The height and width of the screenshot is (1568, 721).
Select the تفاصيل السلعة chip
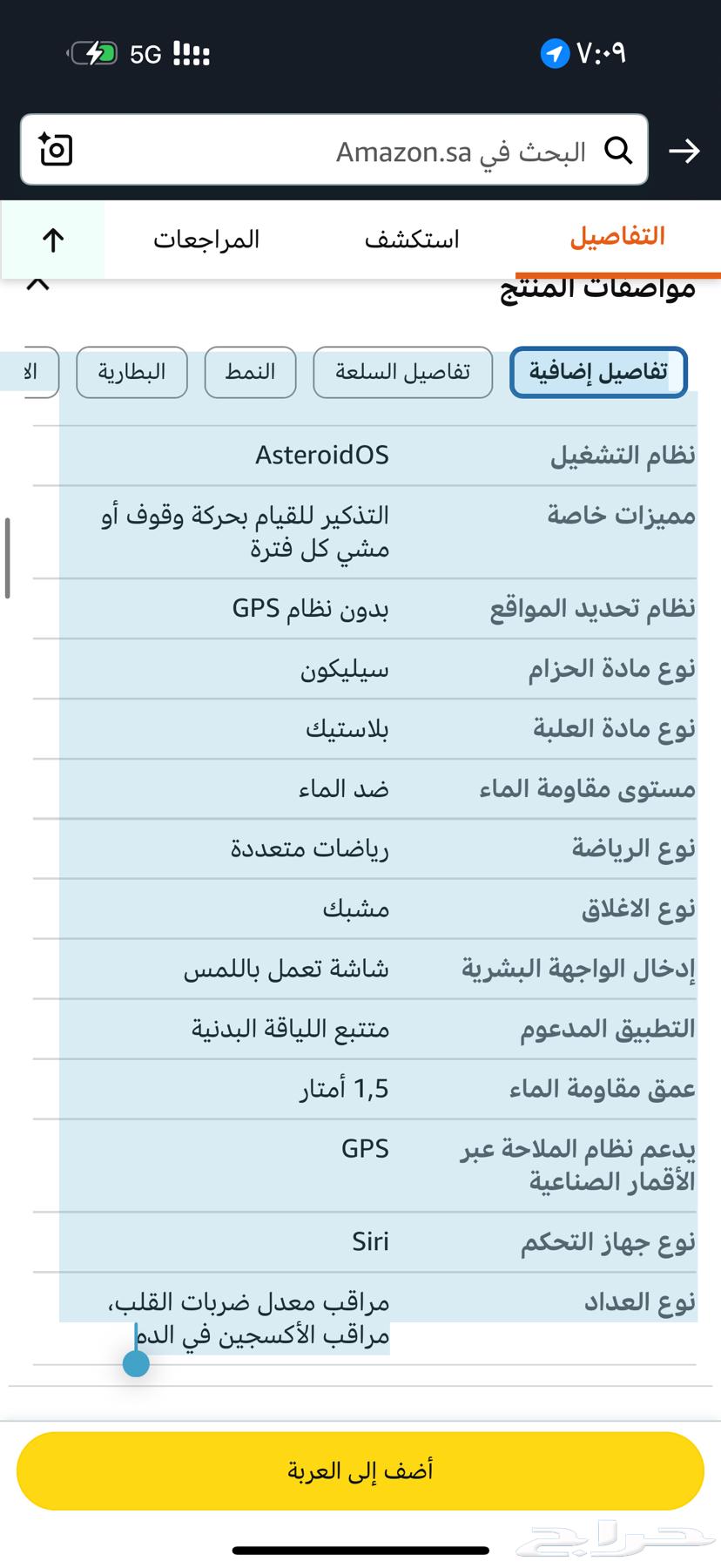402,372
